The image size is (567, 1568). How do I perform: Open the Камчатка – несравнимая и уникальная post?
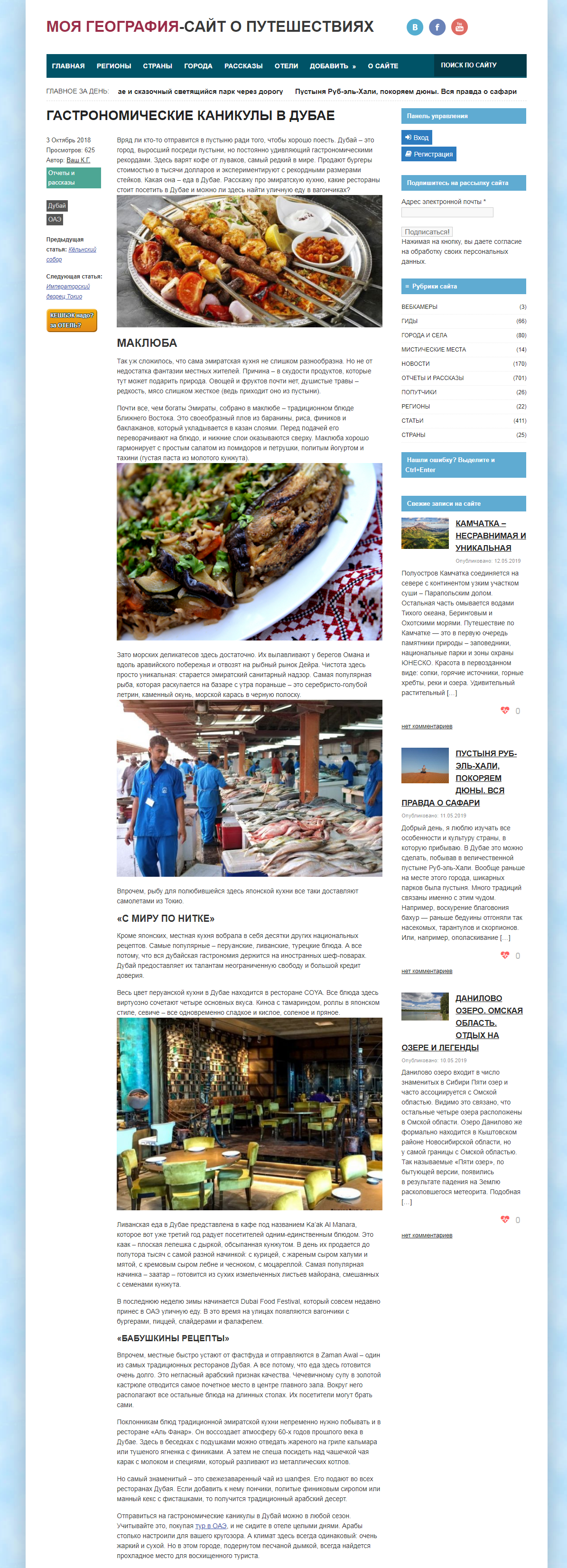[490, 535]
